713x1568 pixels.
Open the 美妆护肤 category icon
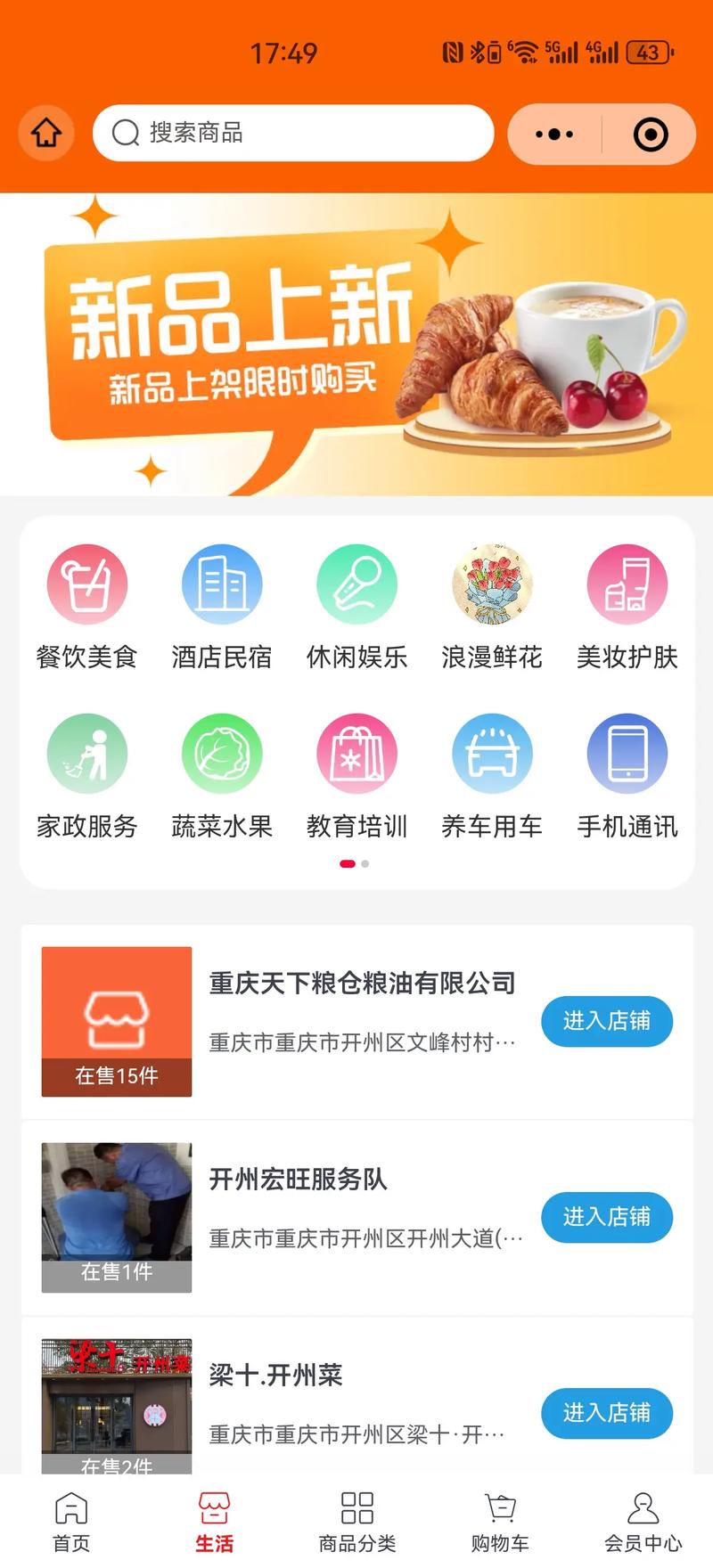[628, 584]
